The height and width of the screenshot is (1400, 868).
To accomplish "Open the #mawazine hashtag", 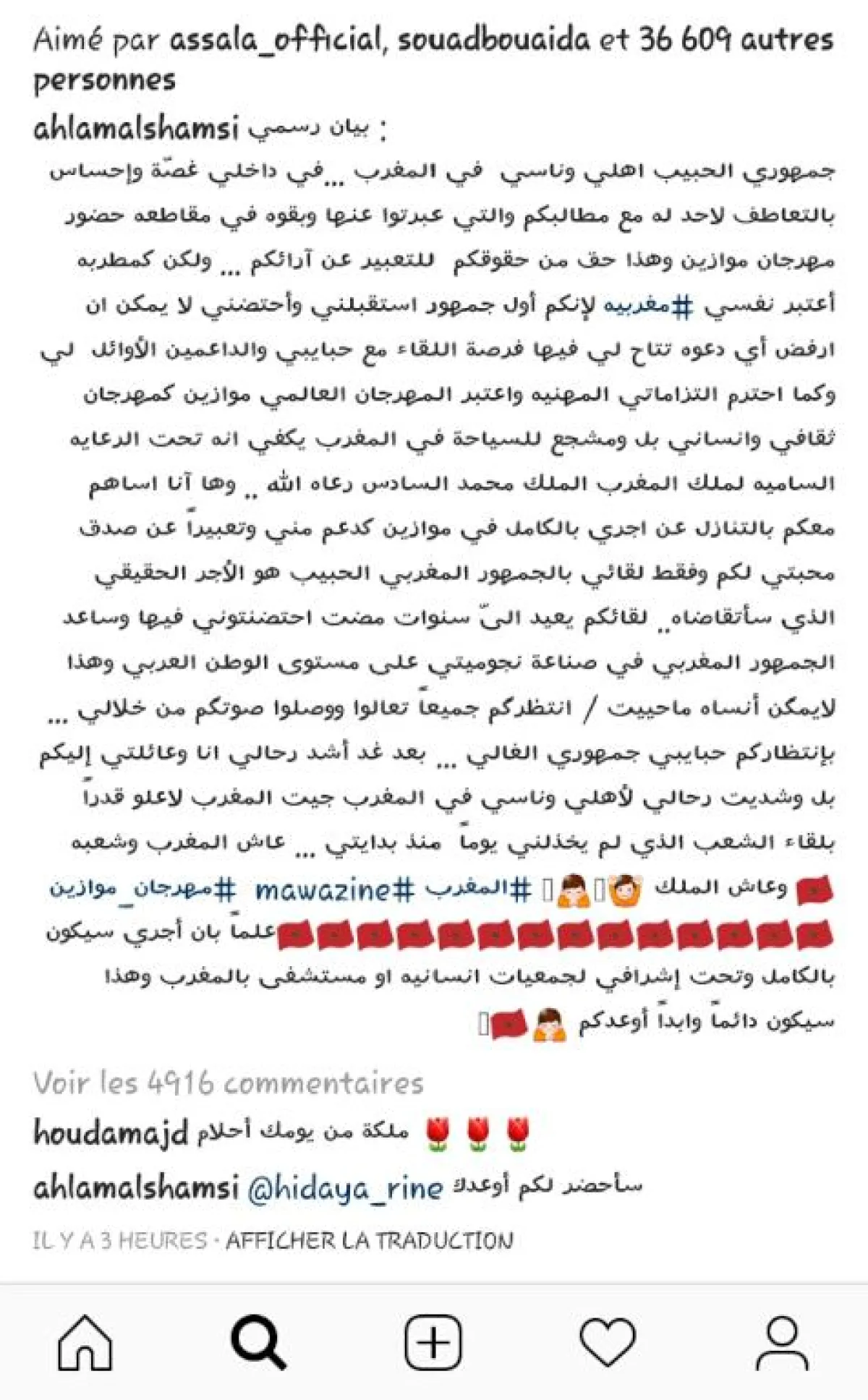I will click(x=334, y=889).
